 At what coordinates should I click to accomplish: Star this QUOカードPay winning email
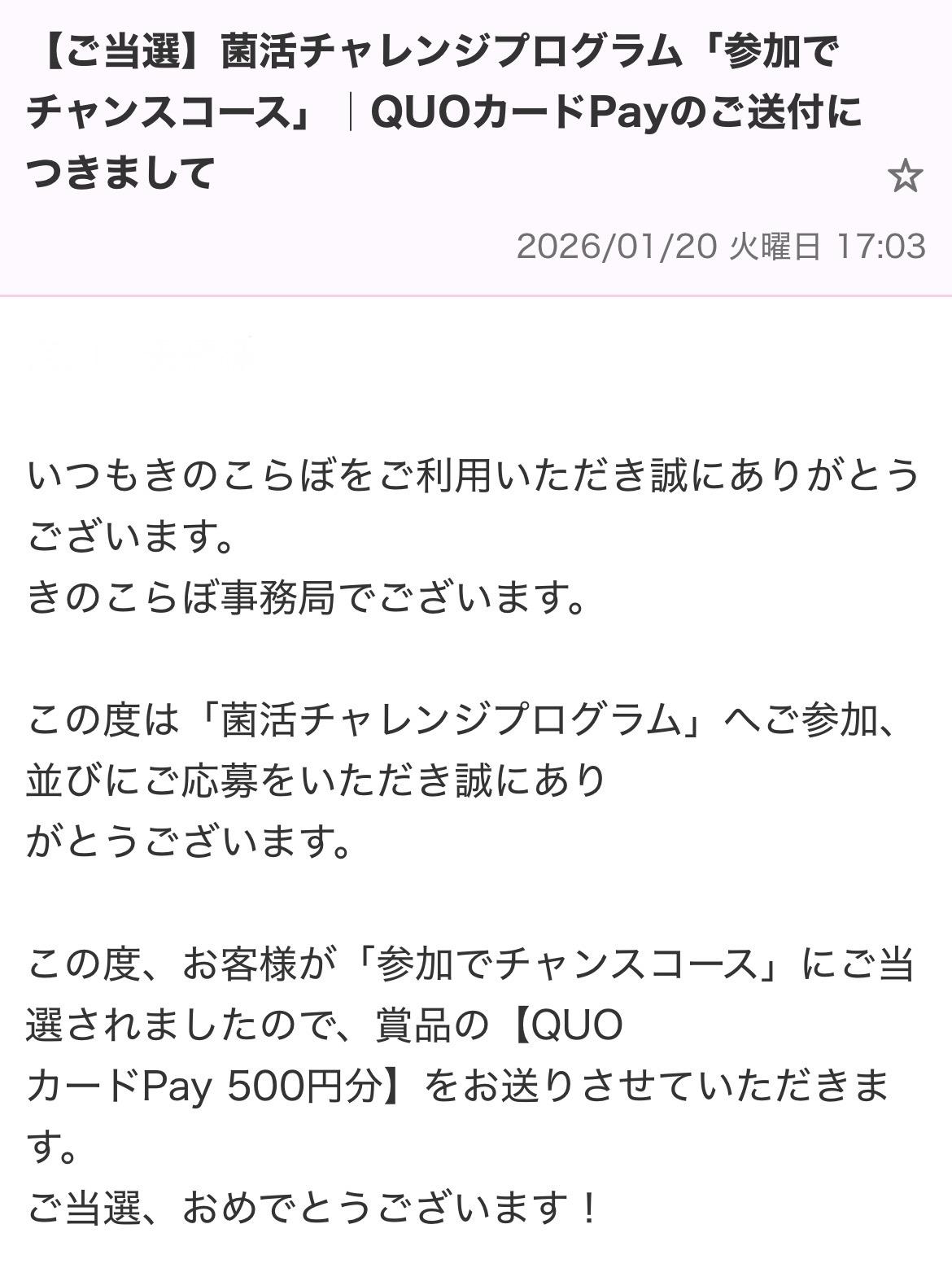904,176
